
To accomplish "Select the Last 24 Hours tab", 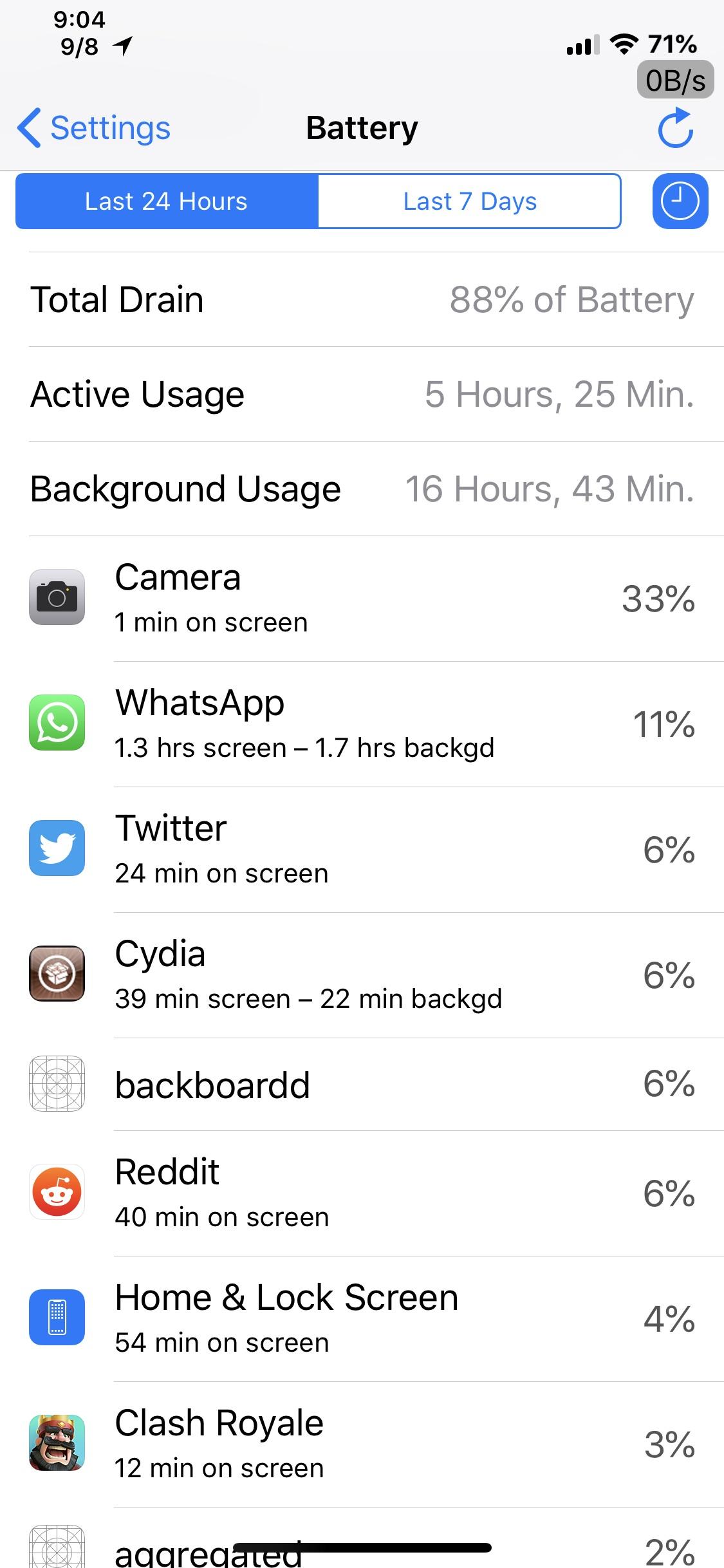I will tap(165, 201).
